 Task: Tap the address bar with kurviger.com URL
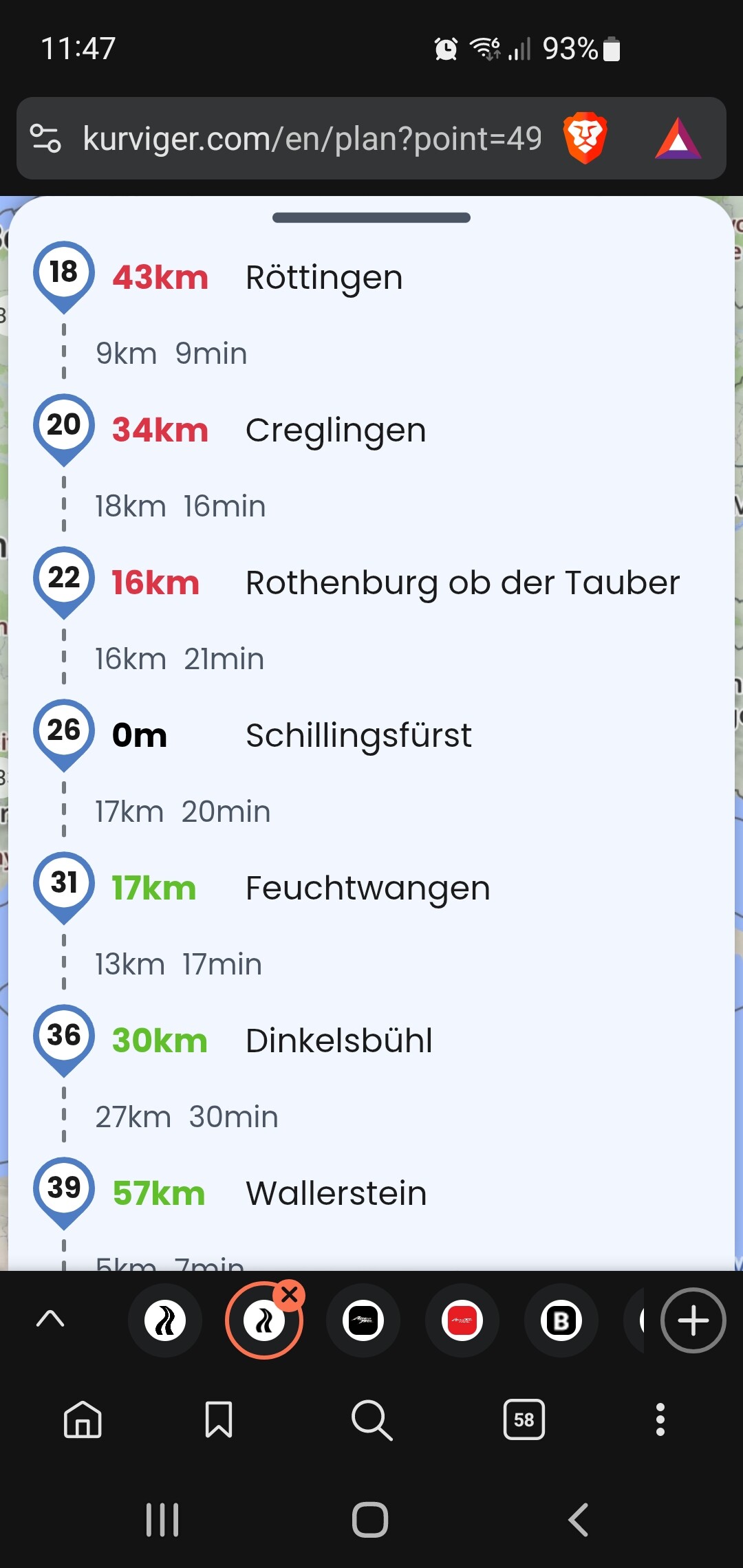[312, 139]
